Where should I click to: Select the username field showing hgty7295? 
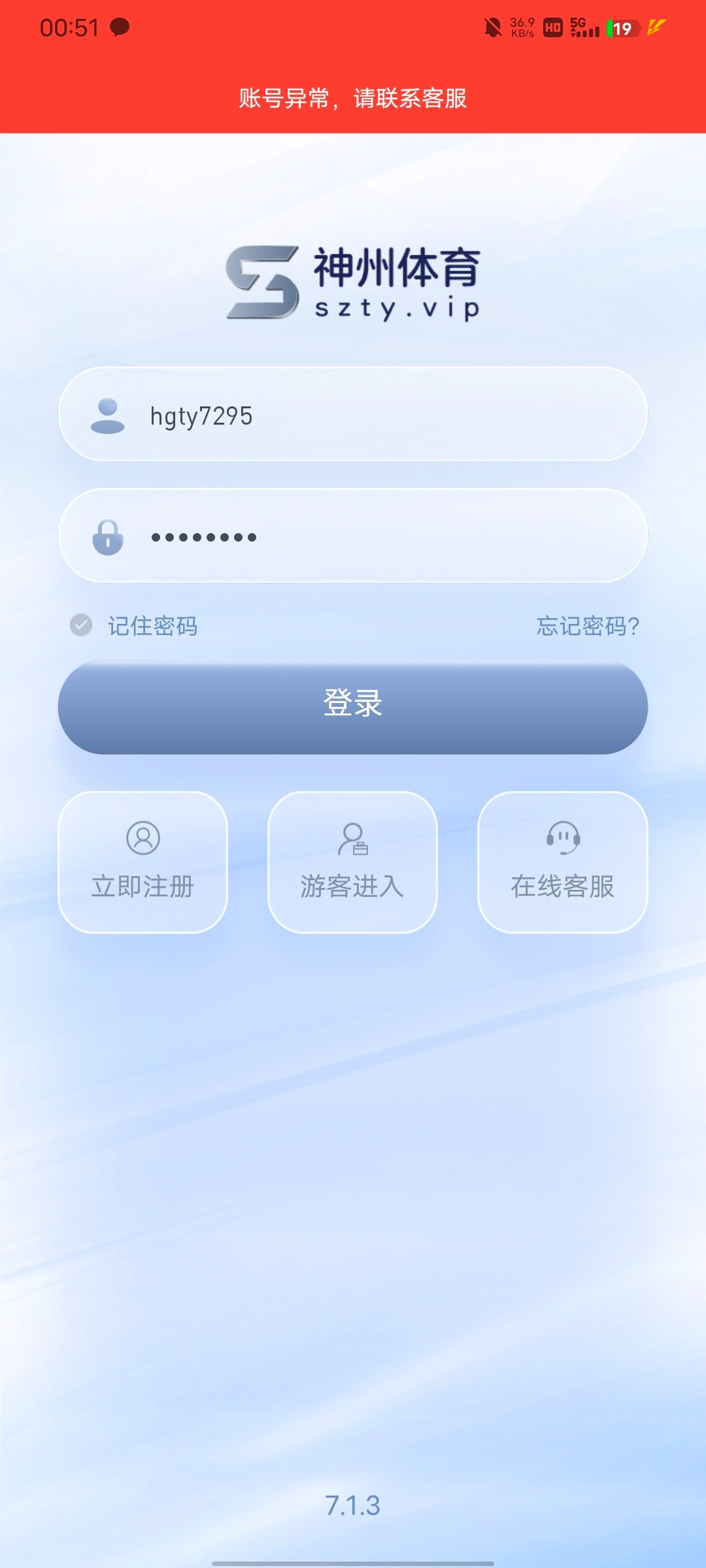click(x=353, y=416)
